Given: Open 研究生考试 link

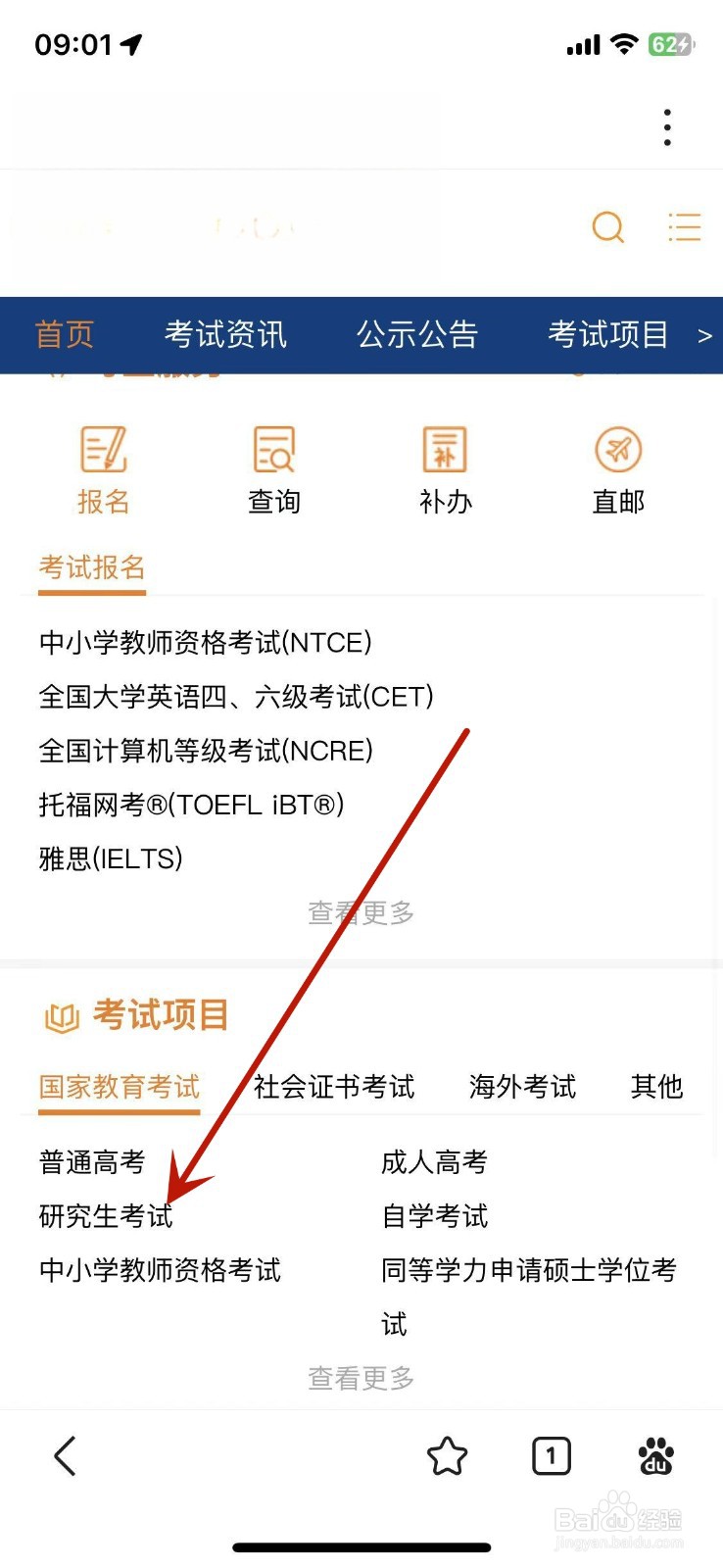Looking at the screenshot, I should (104, 1217).
